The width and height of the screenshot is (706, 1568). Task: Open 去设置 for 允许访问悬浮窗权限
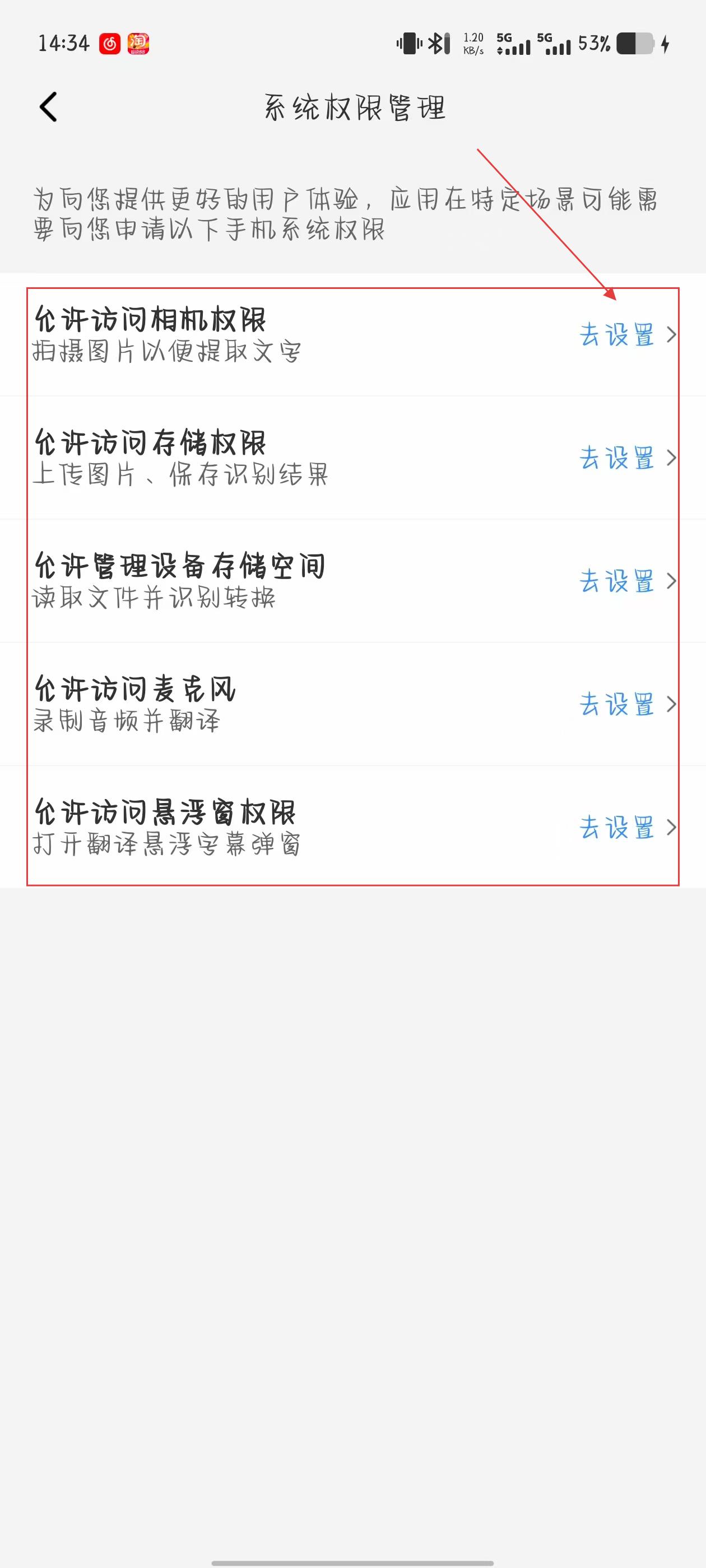coord(626,828)
